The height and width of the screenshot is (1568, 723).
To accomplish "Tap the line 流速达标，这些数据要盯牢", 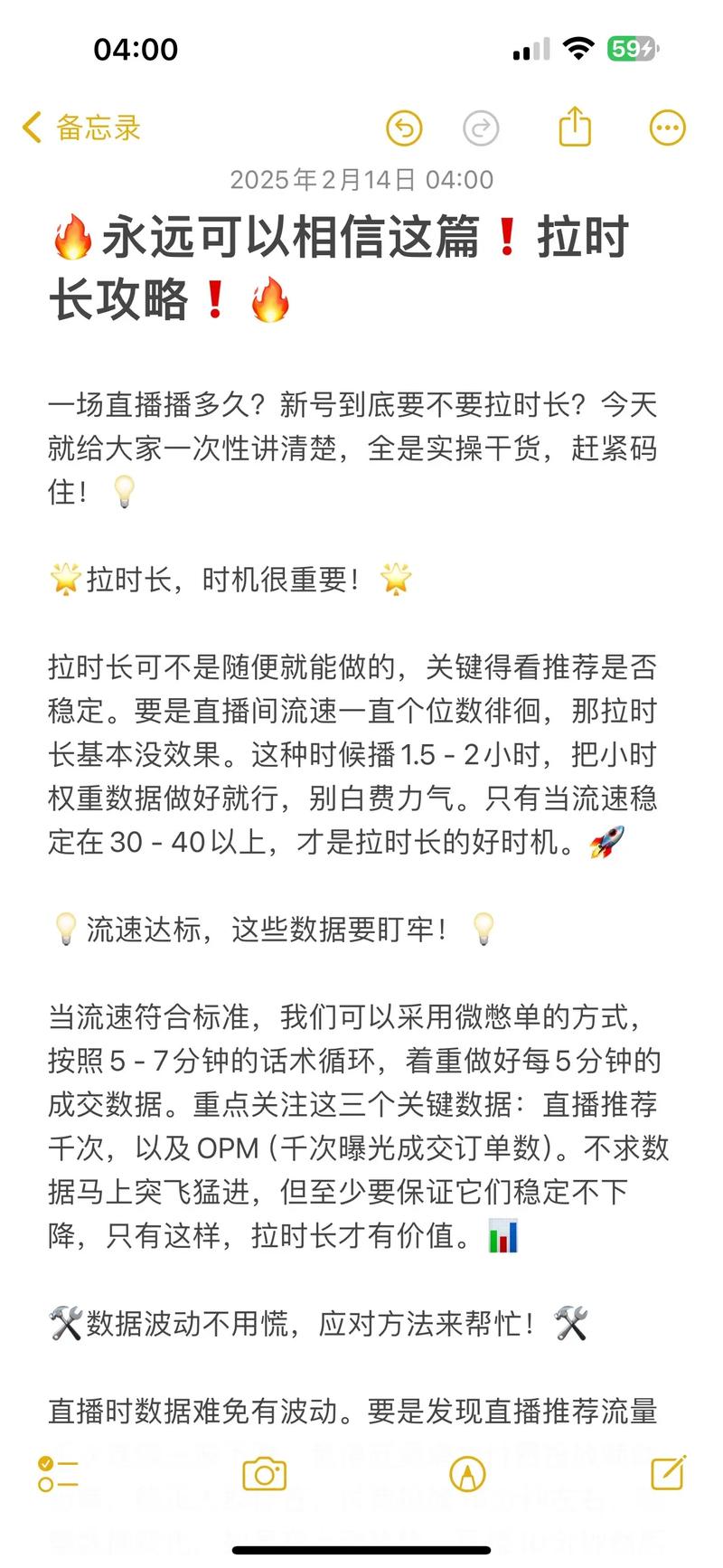I will click(x=271, y=929).
